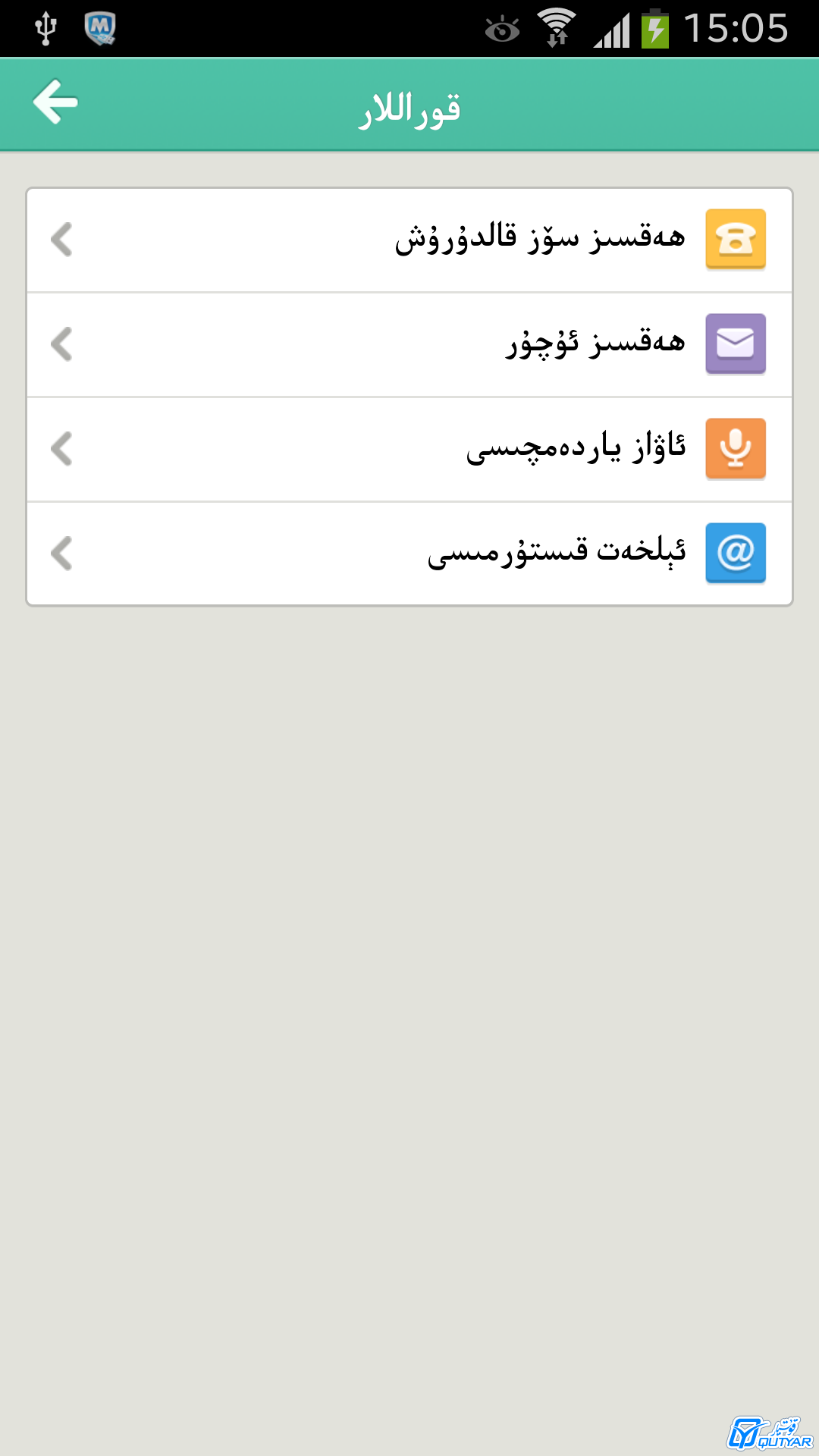Go back using the header arrow
819x1456 pixels.
[x=55, y=102]
